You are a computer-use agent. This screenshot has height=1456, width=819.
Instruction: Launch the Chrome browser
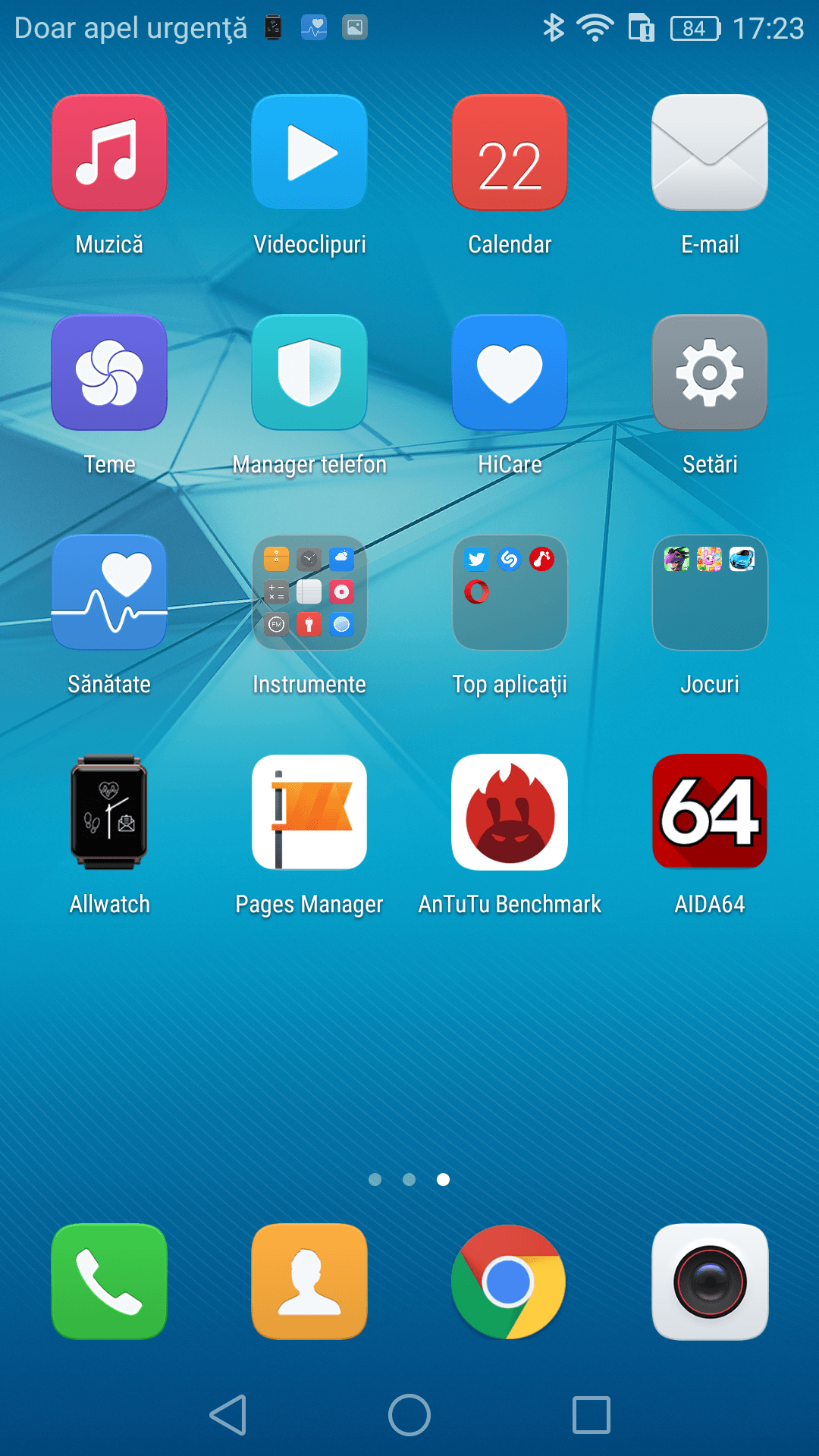pyautogui.click(x=510, y=1282)
